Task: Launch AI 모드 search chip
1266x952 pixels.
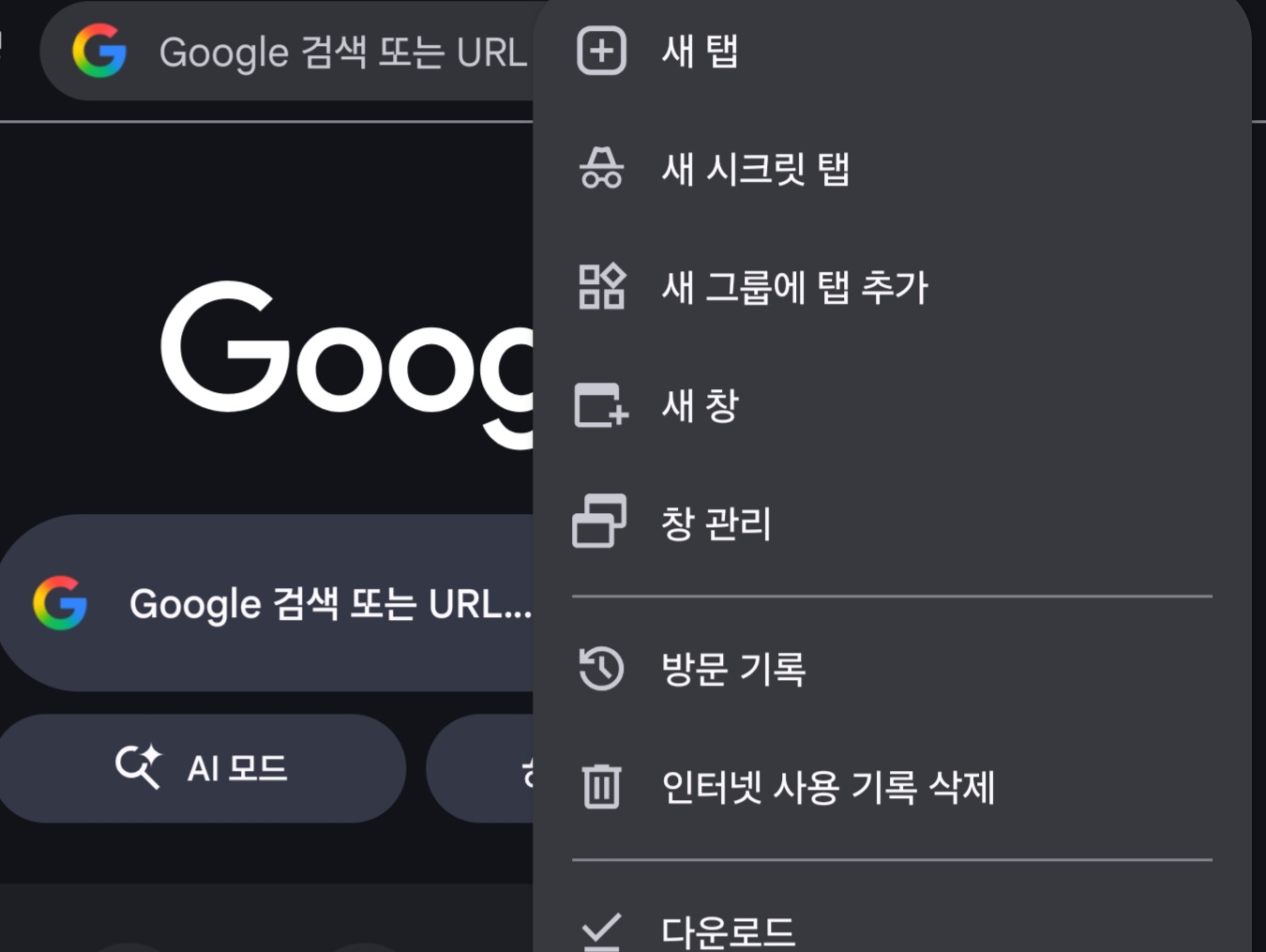Action: (203, 768)
